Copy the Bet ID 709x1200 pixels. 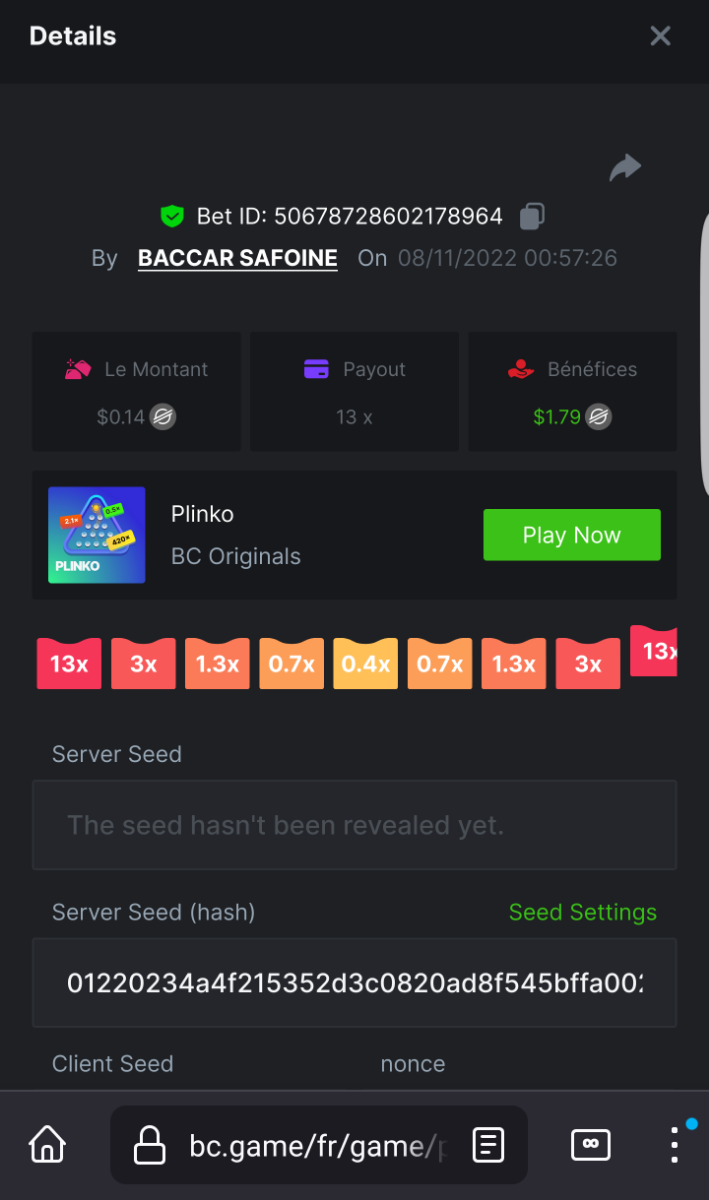(x=533, y=216)
